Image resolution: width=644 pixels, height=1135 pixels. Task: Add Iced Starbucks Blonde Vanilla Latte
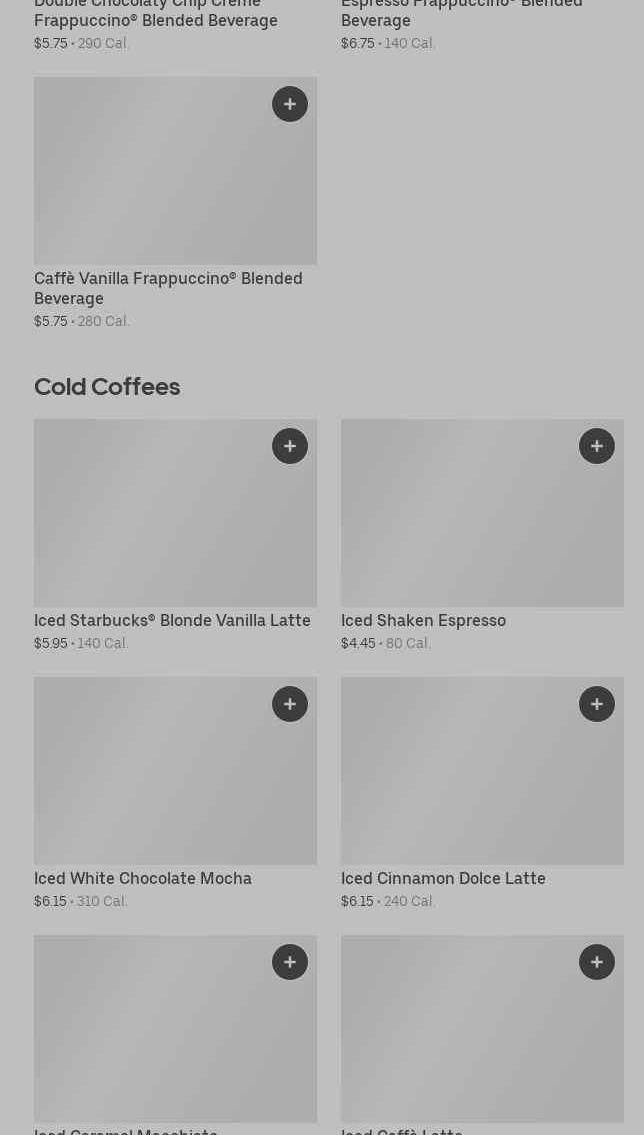point(290,446)
